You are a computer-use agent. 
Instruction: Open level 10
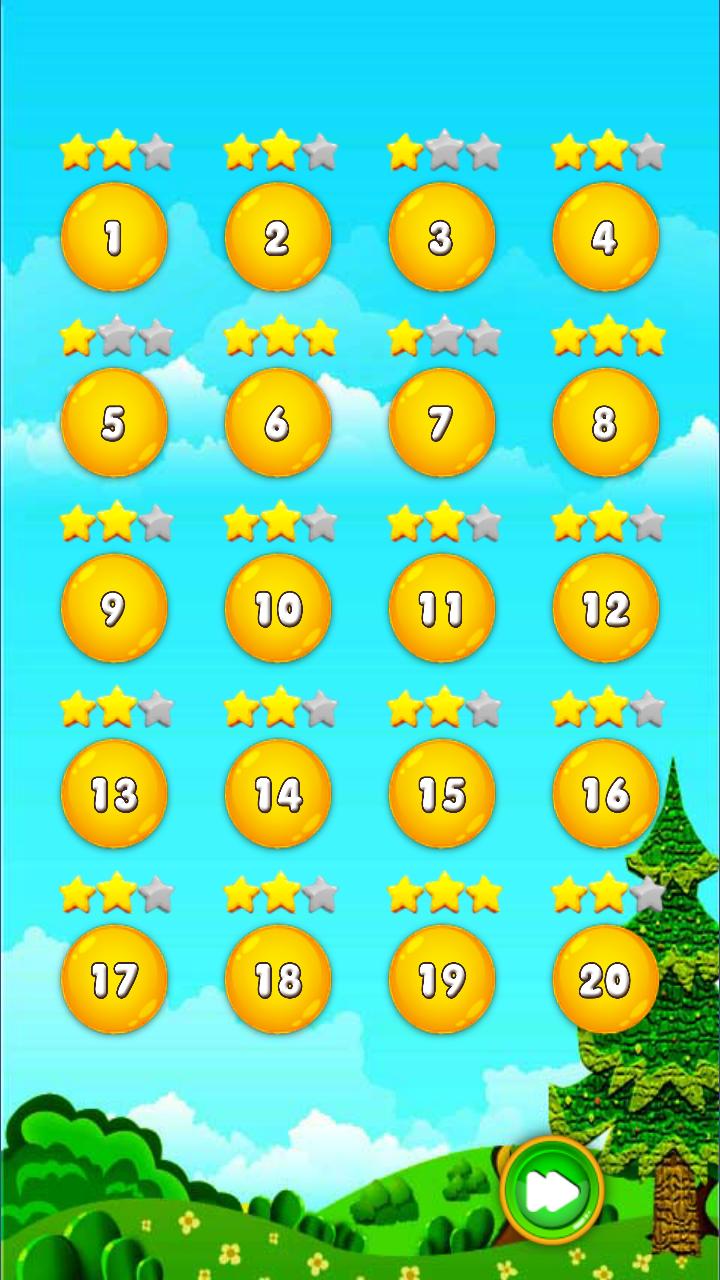[x=278, y=608]
